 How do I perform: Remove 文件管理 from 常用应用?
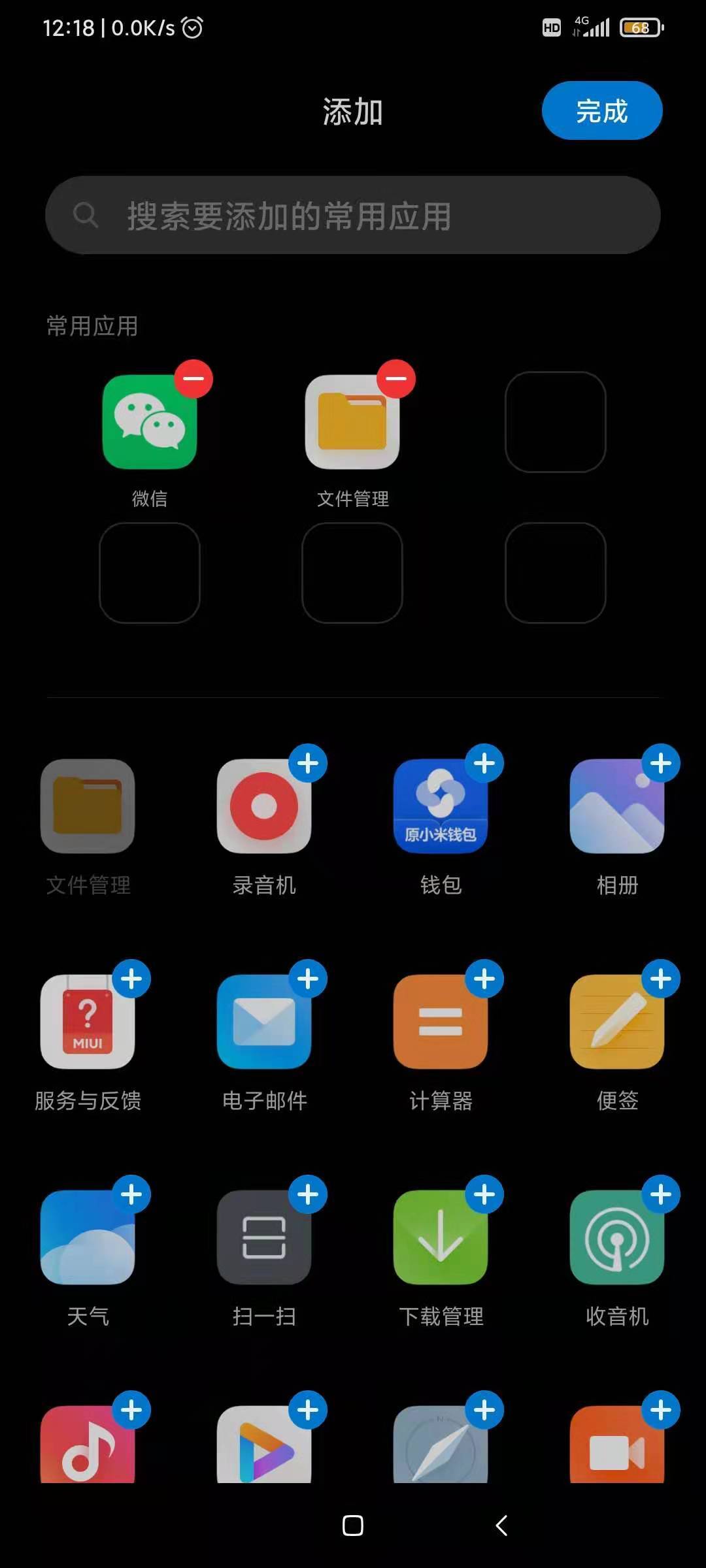coord(396,378)
